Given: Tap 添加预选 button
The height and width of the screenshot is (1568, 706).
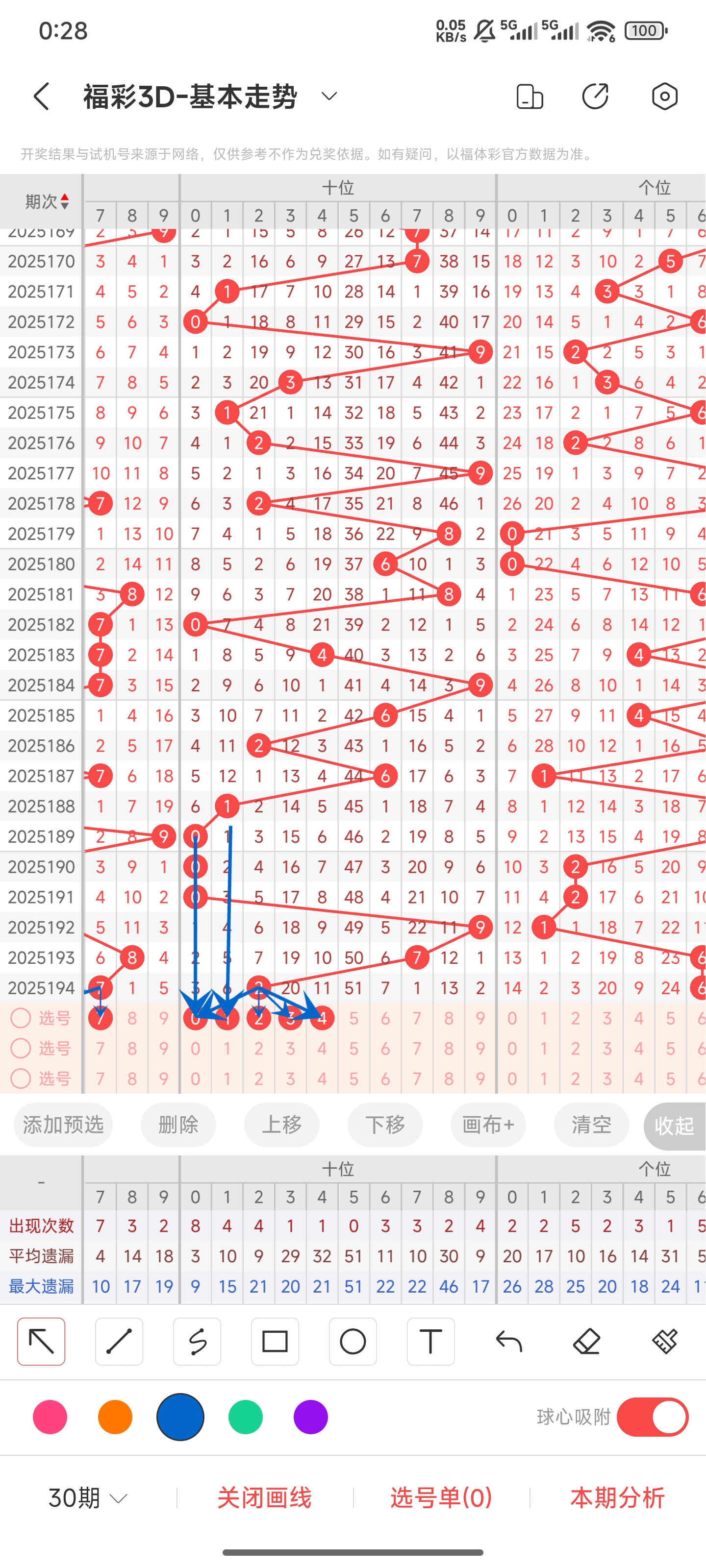Looking at the screenshot, I should point(63,1124).
